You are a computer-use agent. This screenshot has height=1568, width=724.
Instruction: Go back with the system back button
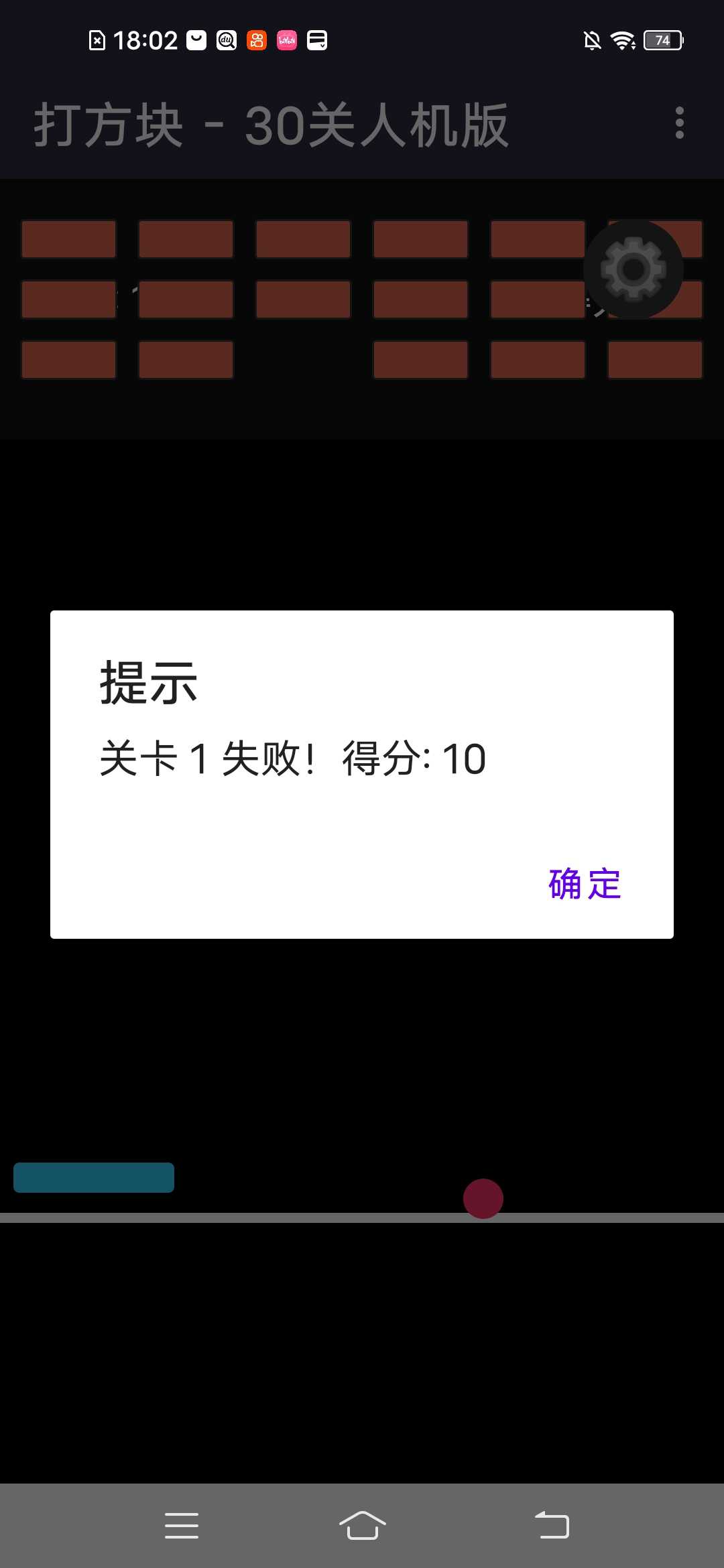(552, 1525)
